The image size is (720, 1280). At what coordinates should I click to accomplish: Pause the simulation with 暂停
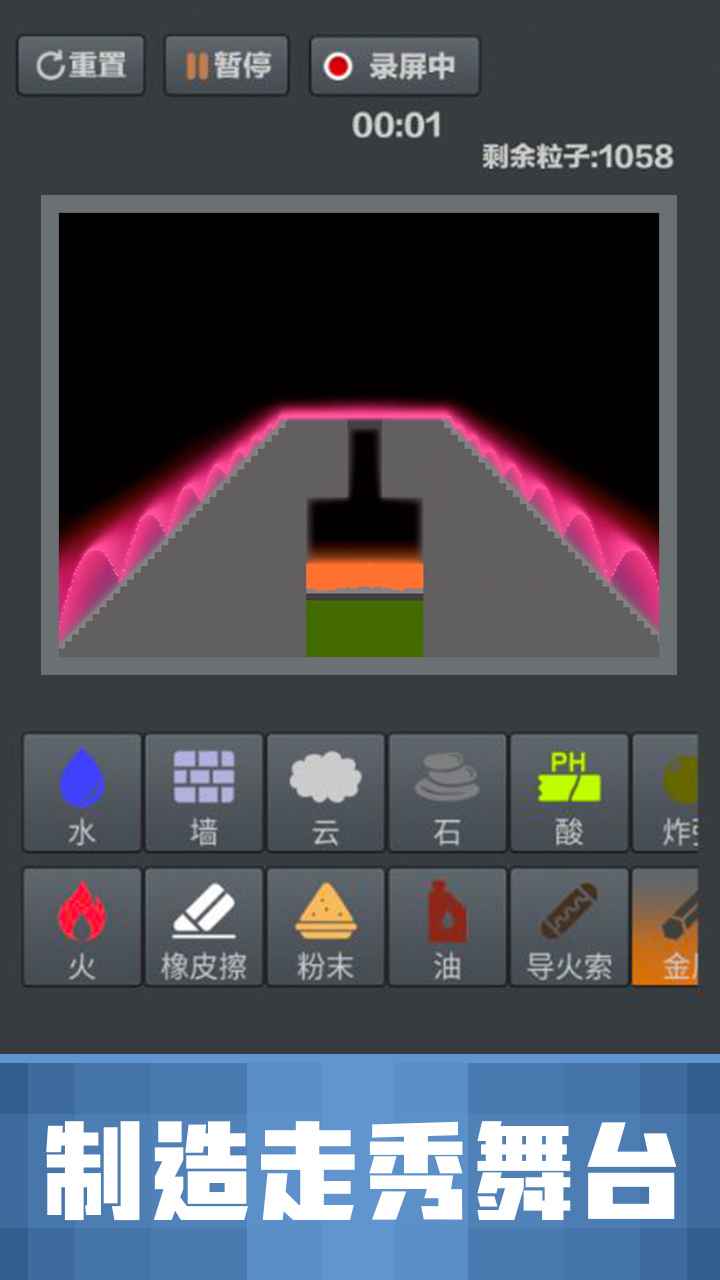(x=227, y=66)
